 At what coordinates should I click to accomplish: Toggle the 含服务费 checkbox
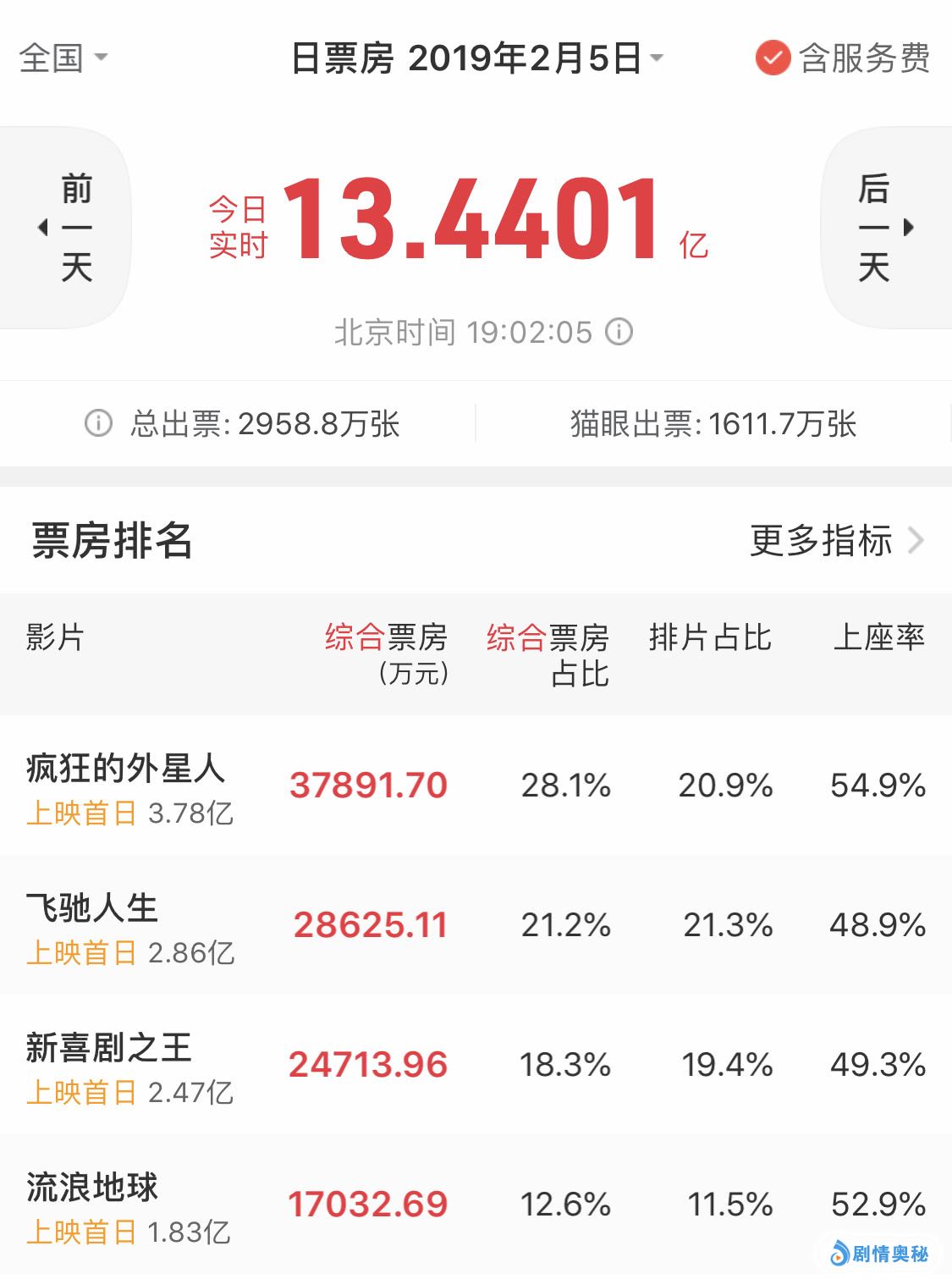[x=772, y=58]
